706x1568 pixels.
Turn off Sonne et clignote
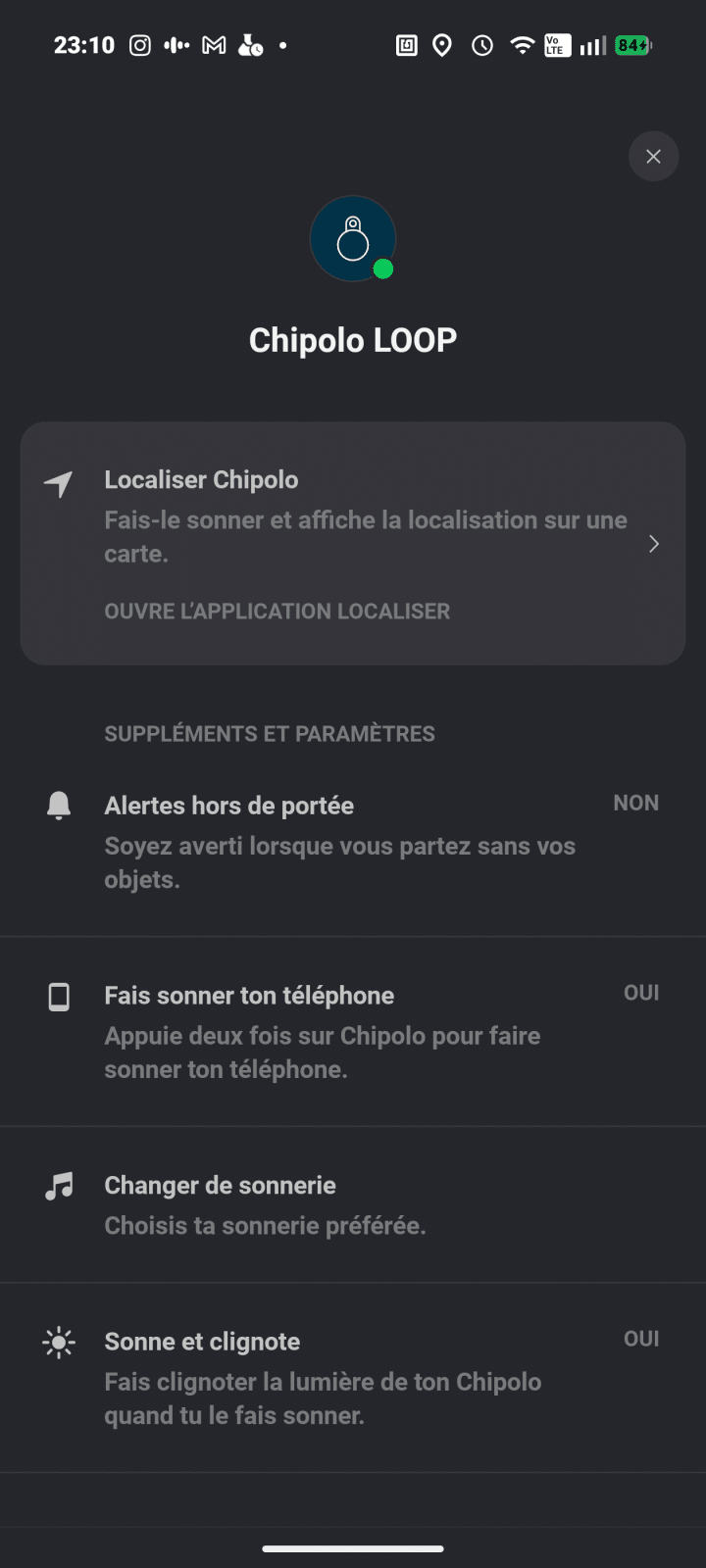(x=641, y=1339)
